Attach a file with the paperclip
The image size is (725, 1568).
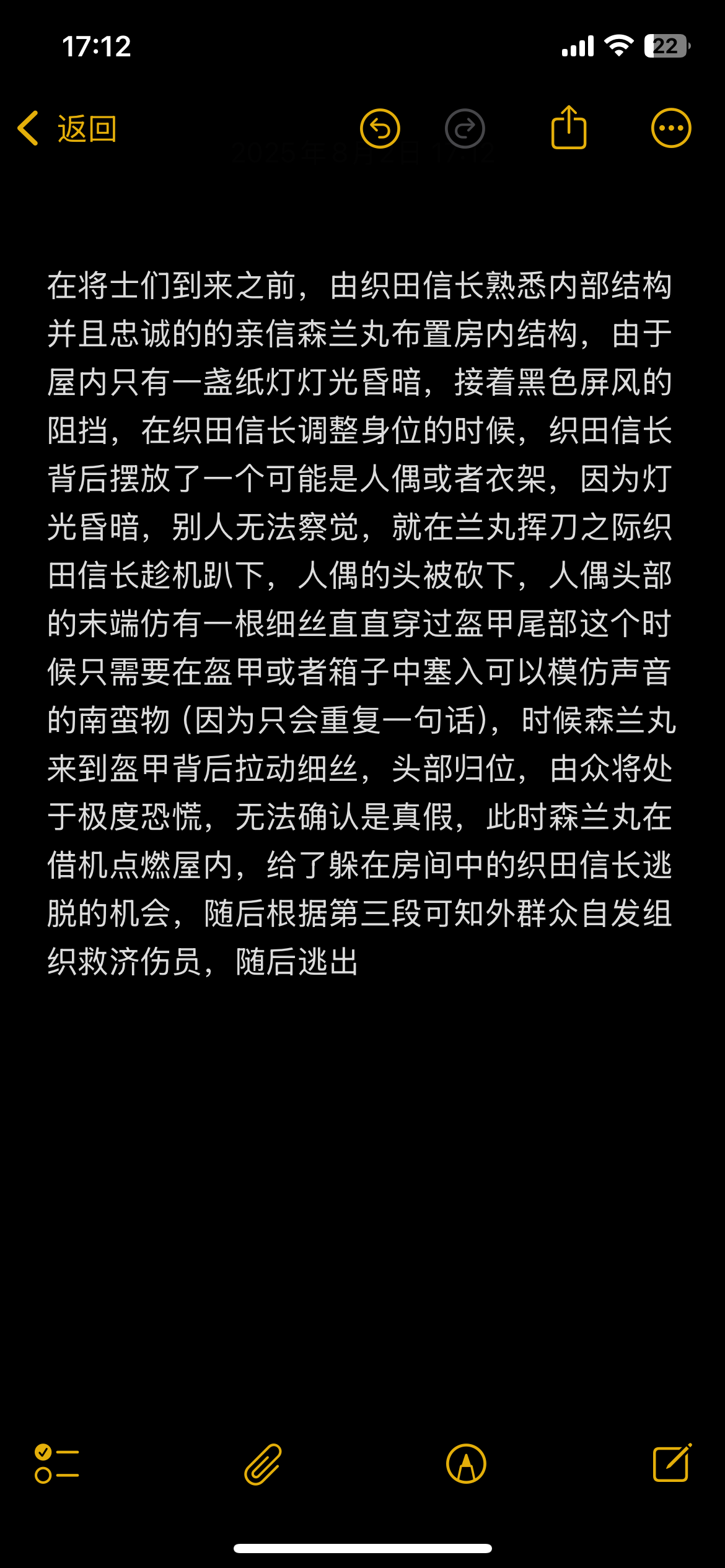coord(263,1464)
